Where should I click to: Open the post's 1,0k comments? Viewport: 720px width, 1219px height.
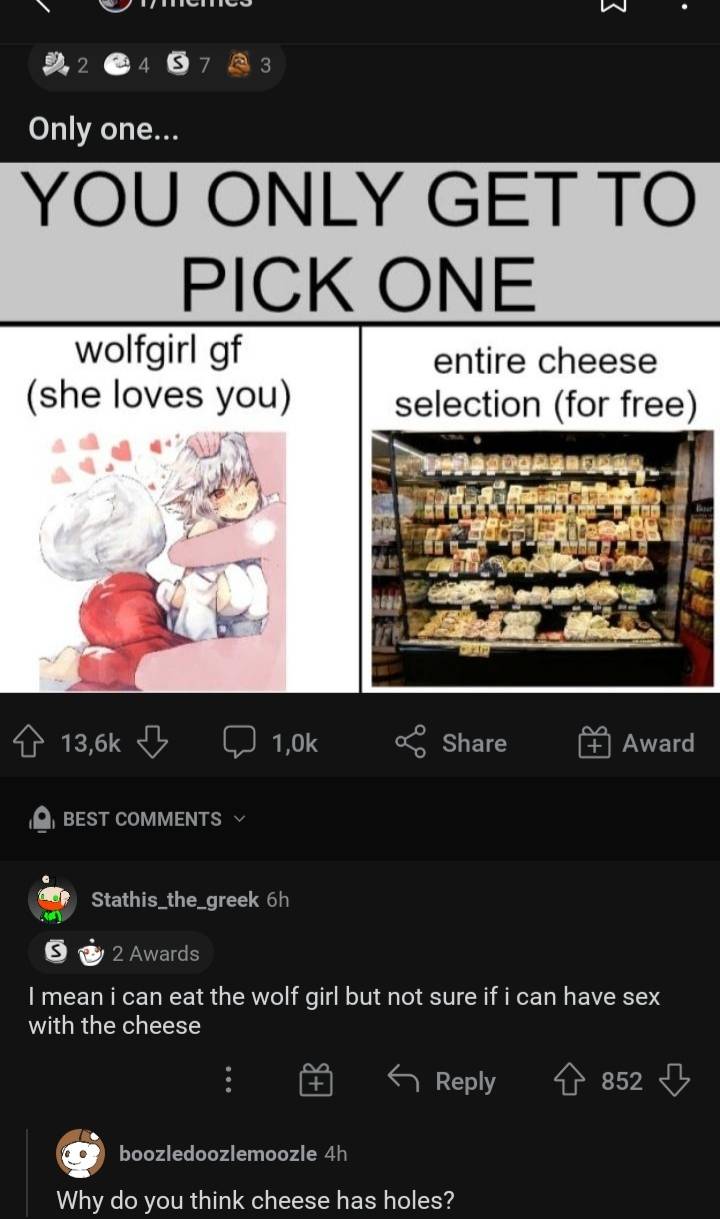coord(270,743)
